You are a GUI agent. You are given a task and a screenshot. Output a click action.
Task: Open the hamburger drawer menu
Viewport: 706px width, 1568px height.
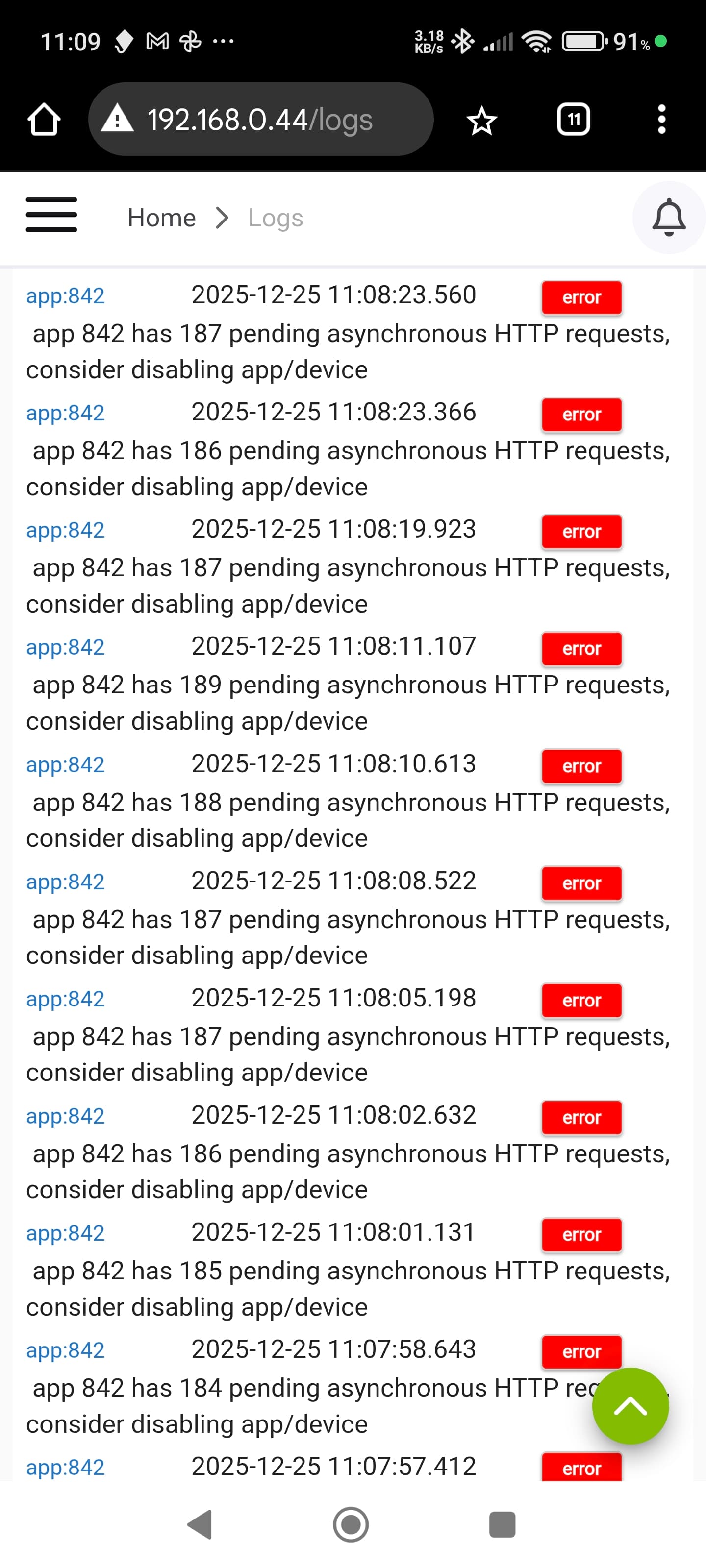(x=51, y=215)
